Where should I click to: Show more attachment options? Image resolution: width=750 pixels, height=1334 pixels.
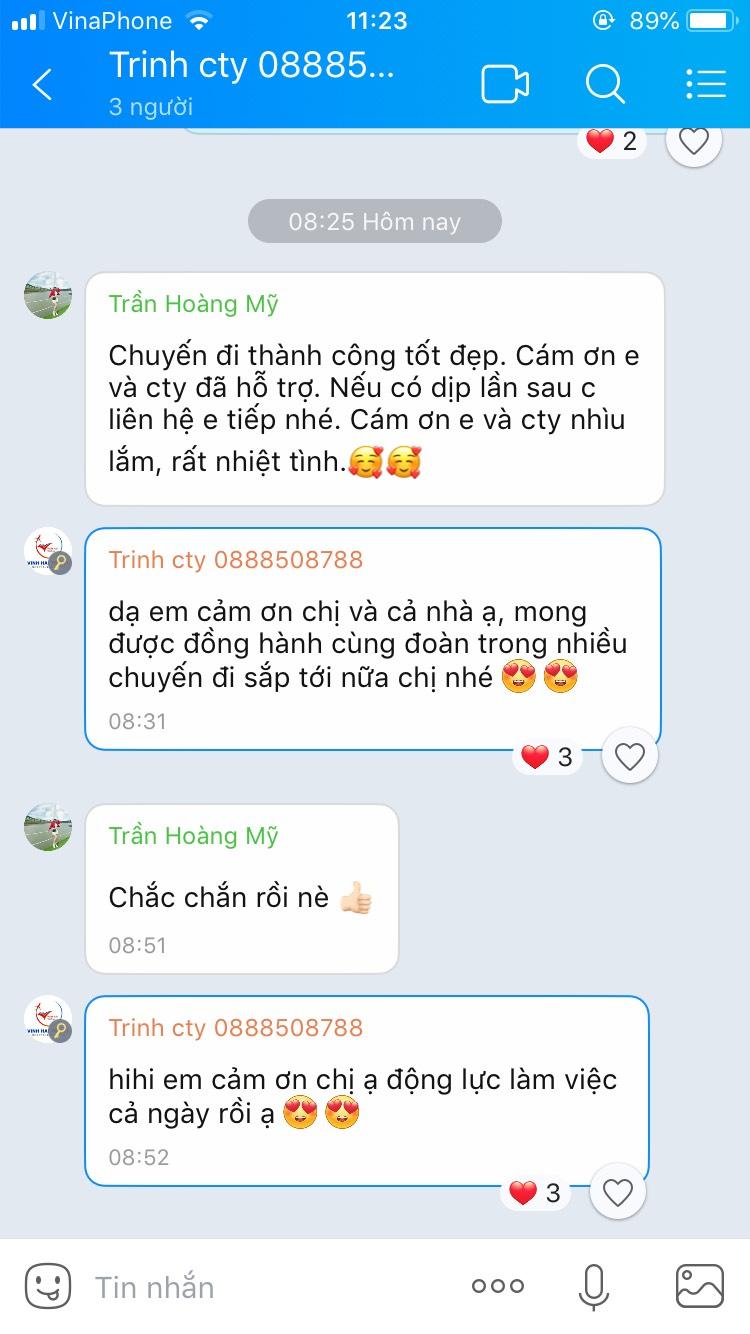point(497,1286)
